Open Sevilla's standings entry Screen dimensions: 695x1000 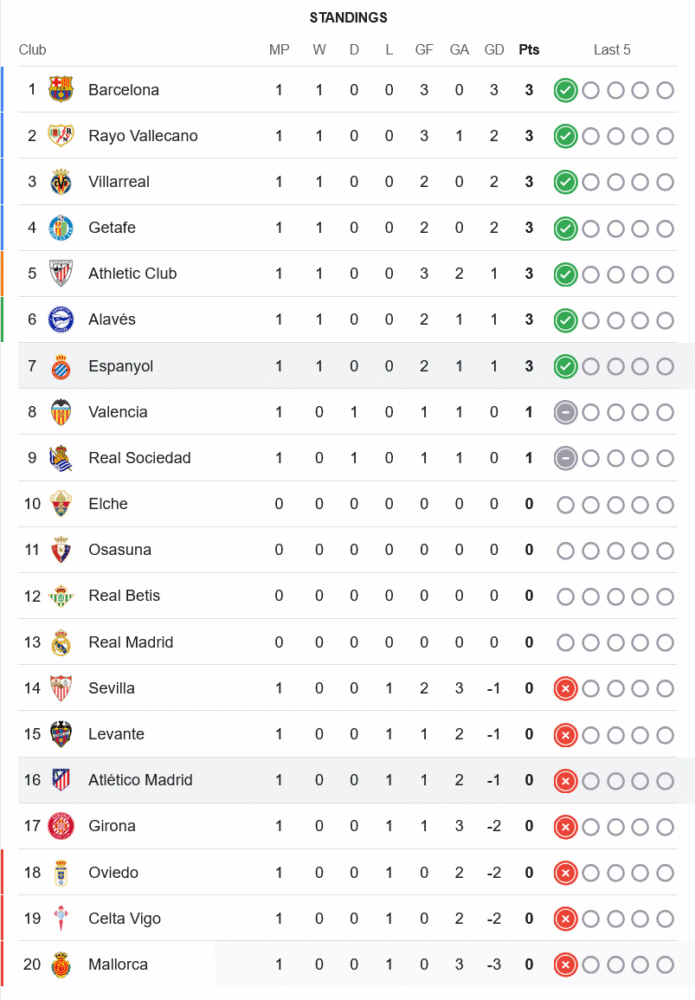[x=111, y=688]
